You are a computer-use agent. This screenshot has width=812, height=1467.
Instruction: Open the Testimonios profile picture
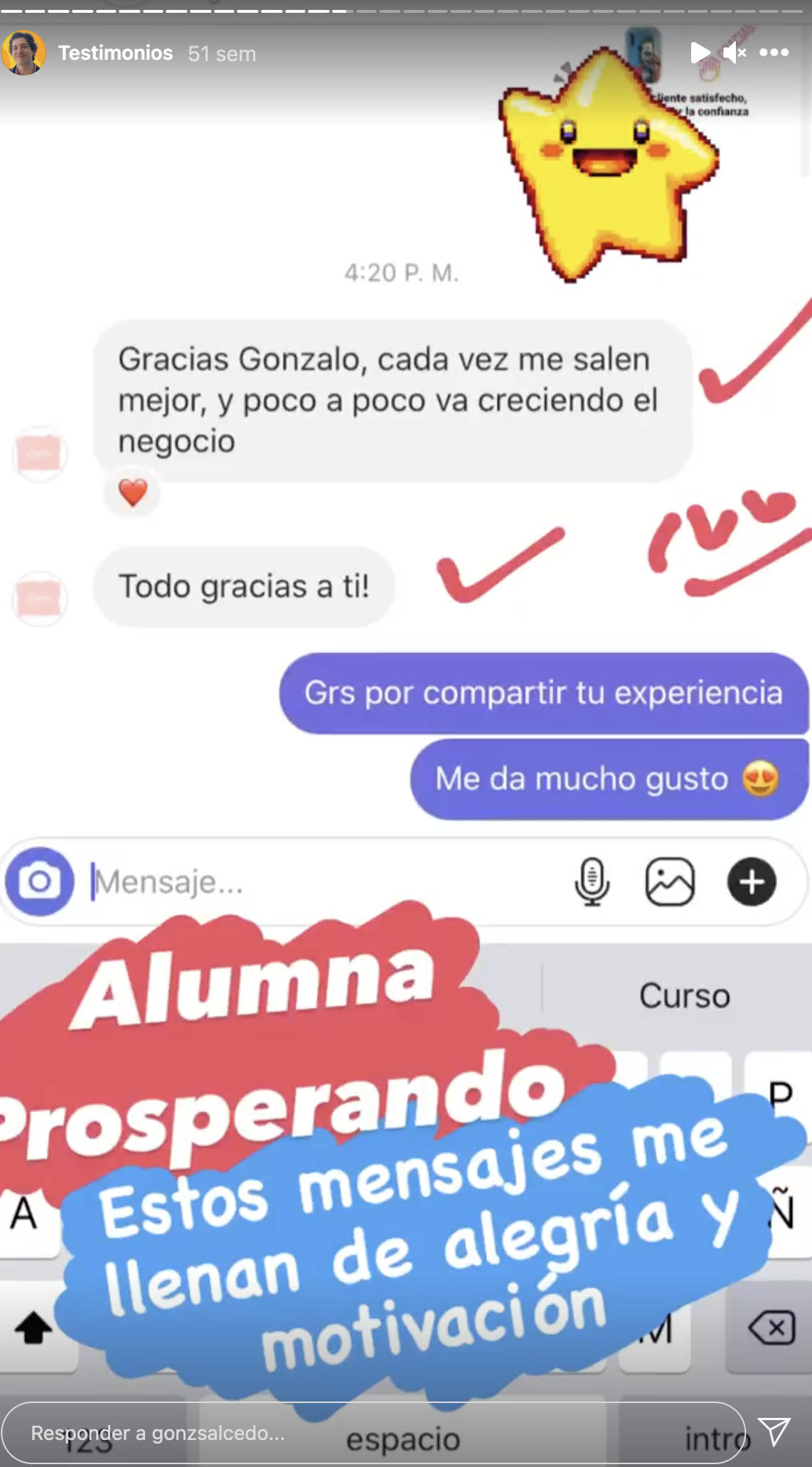tap(24, 53)
